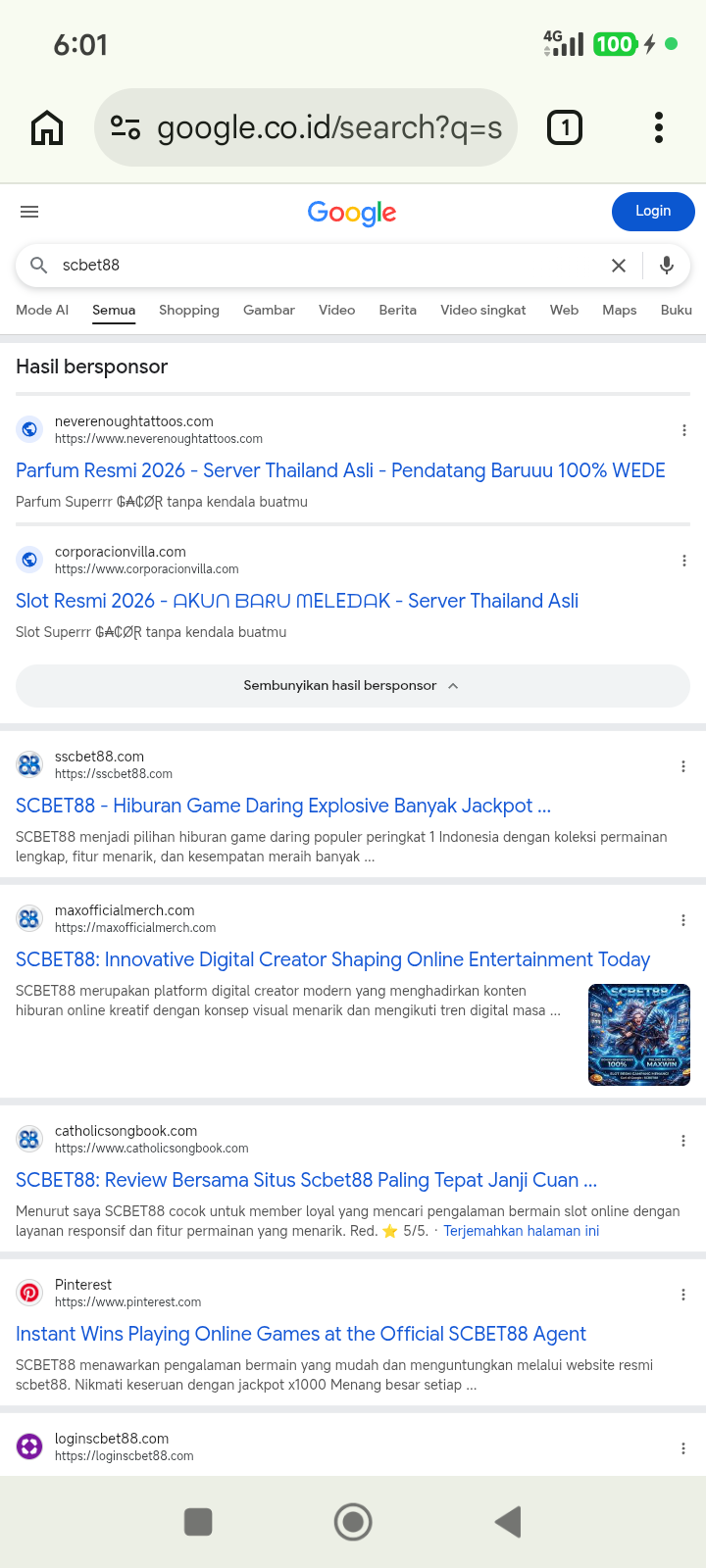The height and width of the screenshot is (1568, 706).
Task: Open the Google hamburger menu
Action: 29,212
